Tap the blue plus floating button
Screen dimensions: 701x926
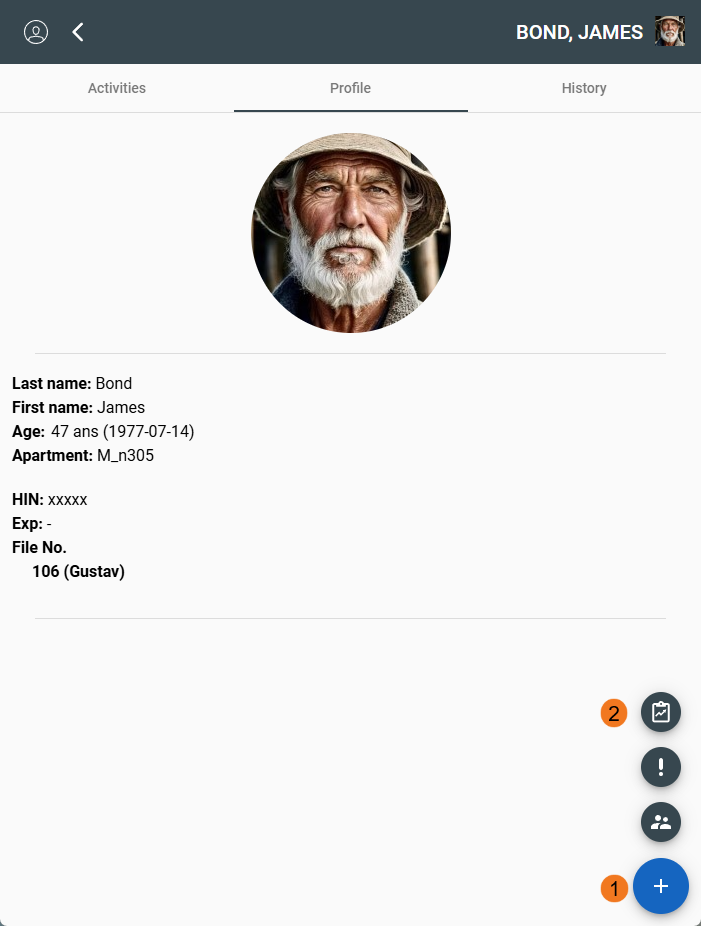point(660,886)
